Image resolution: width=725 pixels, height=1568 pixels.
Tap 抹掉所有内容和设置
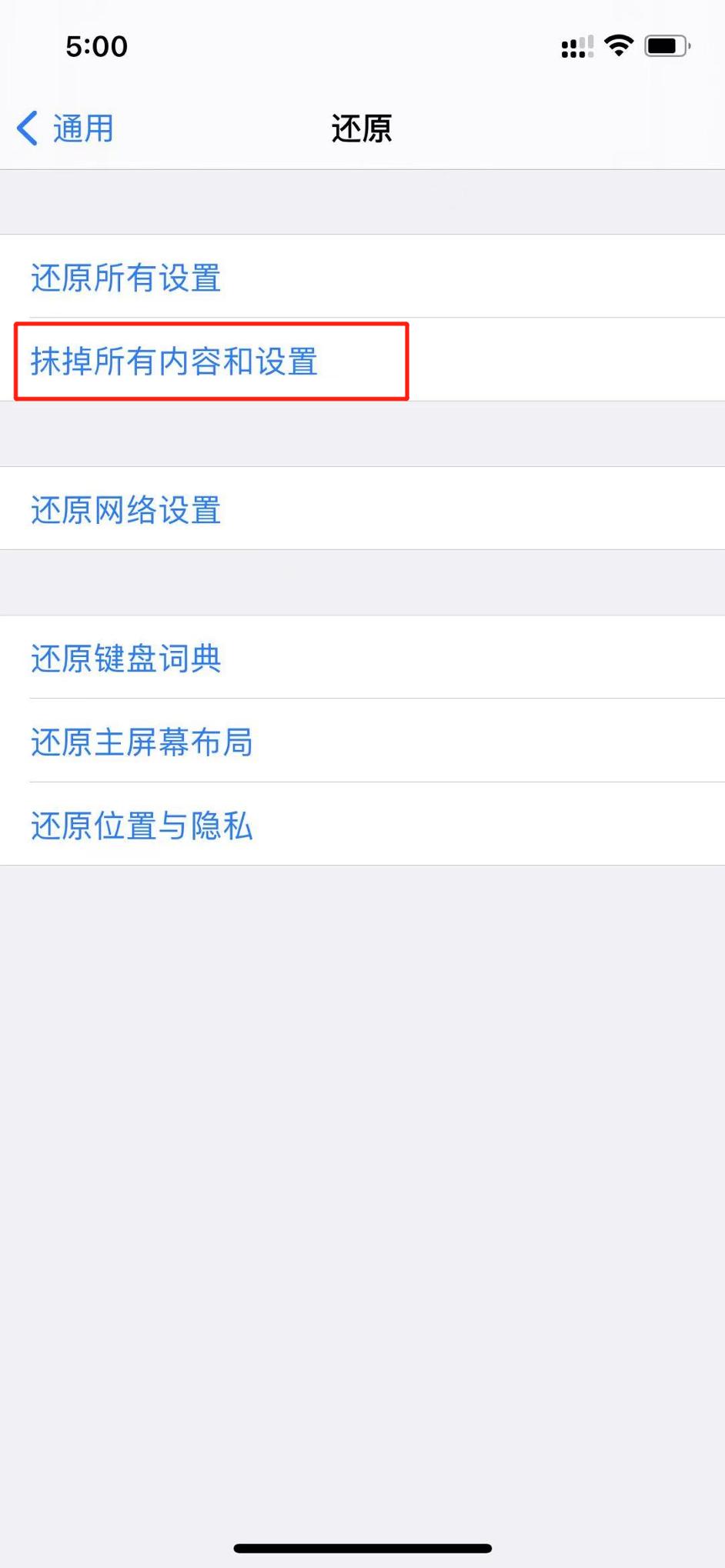pyautogui.click(x=175, y=362)
